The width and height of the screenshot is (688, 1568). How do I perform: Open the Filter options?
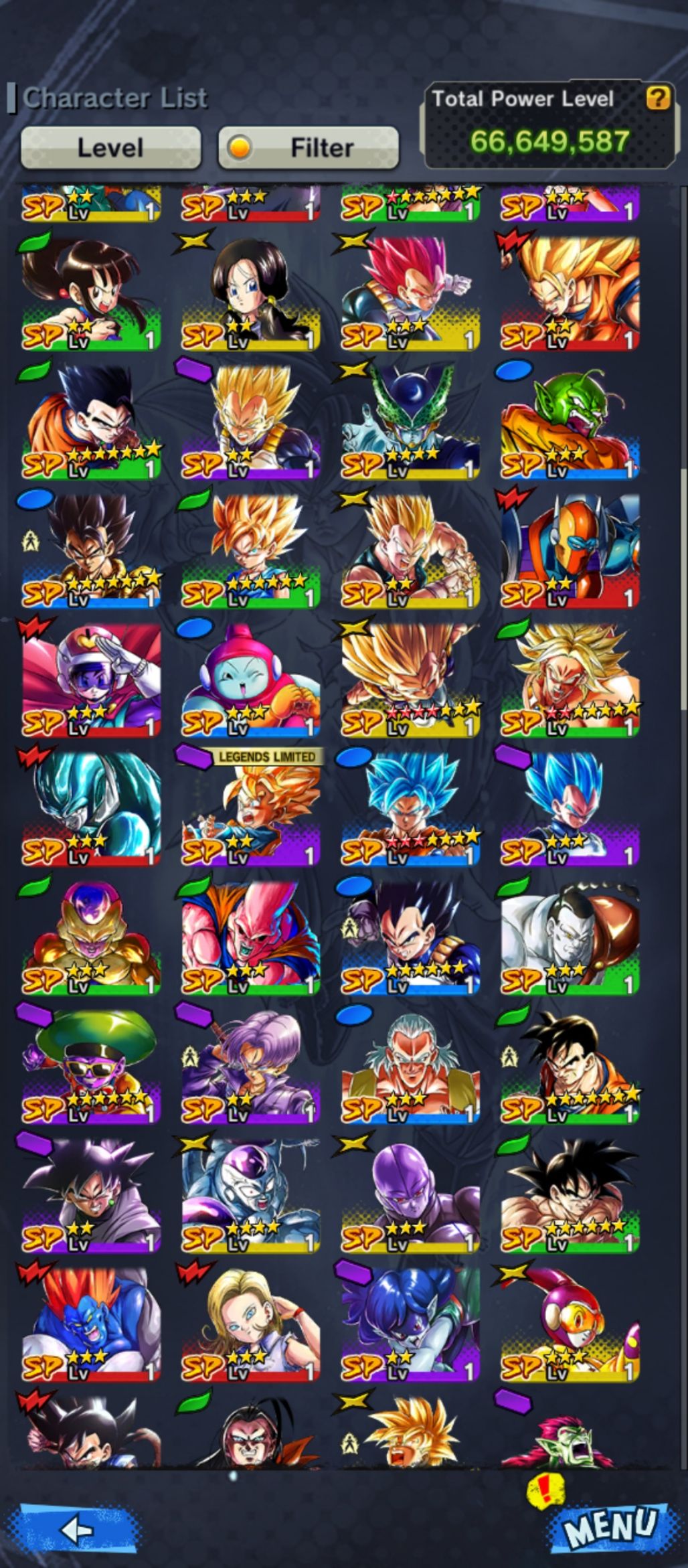click(309, 147)
